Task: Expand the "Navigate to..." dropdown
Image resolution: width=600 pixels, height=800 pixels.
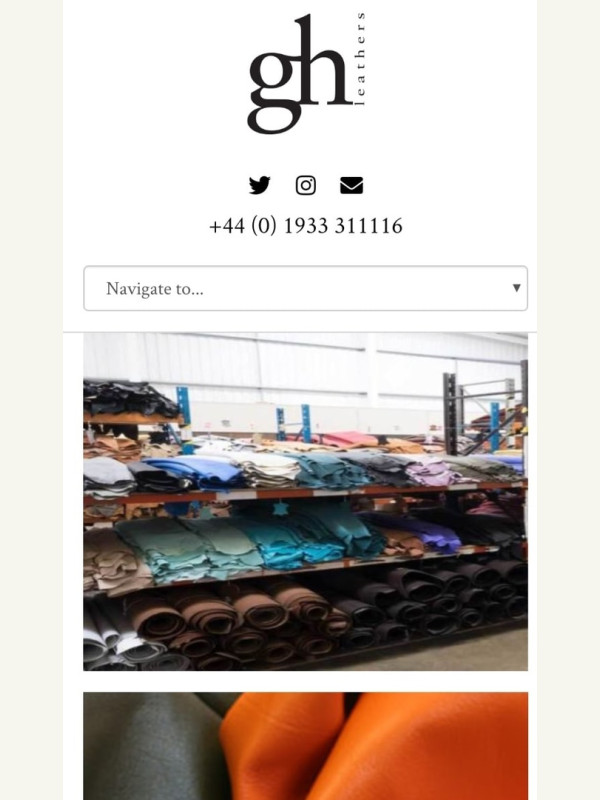Action: click(x=305, y=288)
